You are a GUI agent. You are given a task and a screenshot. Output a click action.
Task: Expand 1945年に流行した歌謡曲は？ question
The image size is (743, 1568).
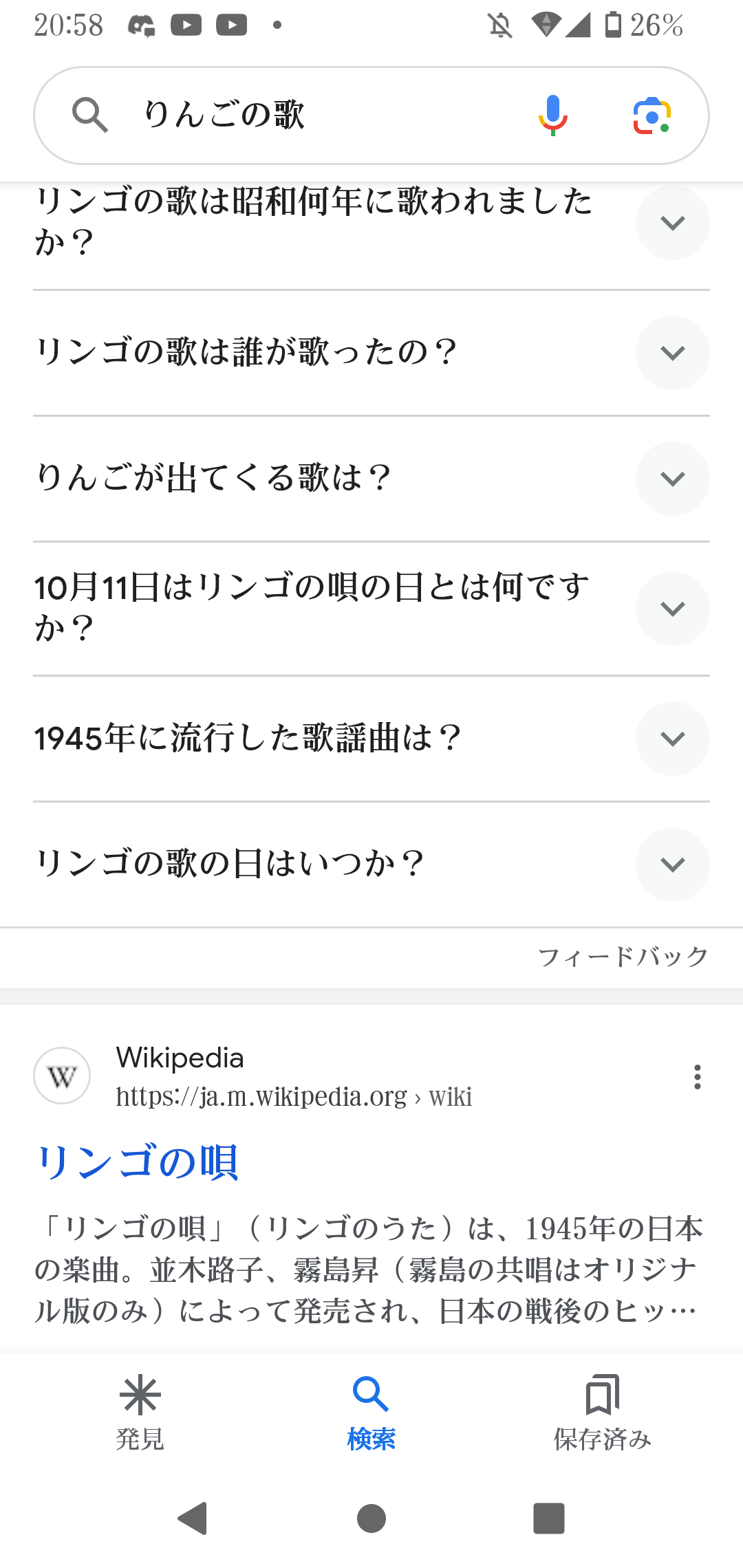click(672, 739)
